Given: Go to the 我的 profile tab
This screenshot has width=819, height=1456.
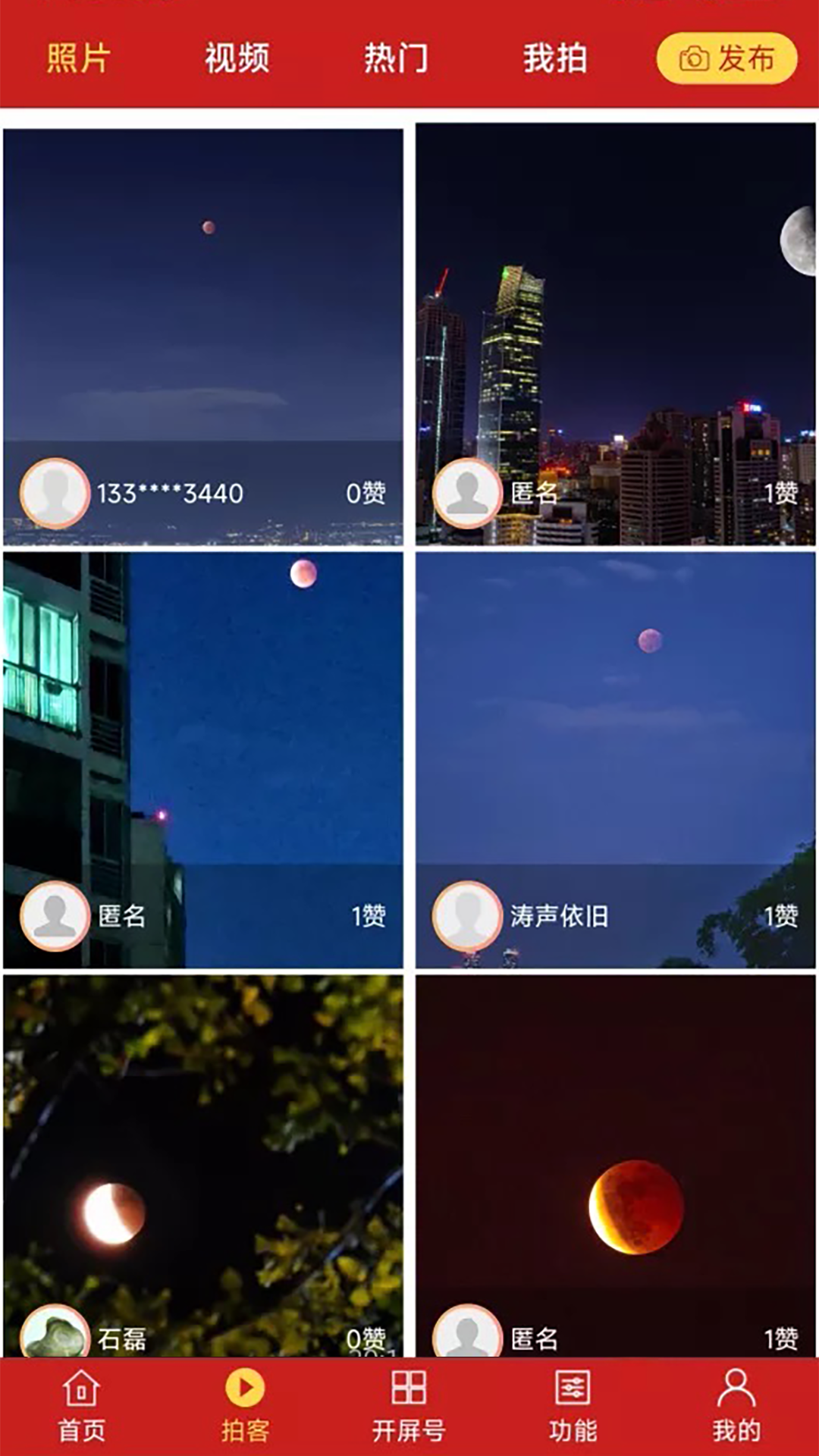Looking at the screenshot, I should coord(736,1407).
